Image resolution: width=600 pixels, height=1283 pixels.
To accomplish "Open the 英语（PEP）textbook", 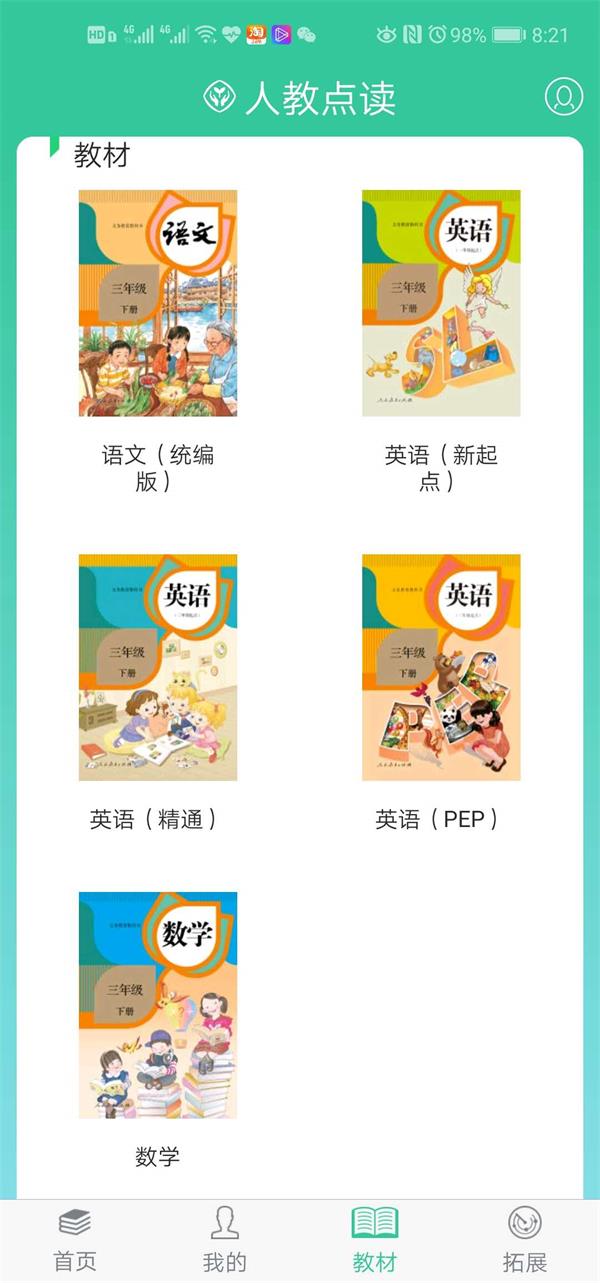I will click(x=441, y=667).
